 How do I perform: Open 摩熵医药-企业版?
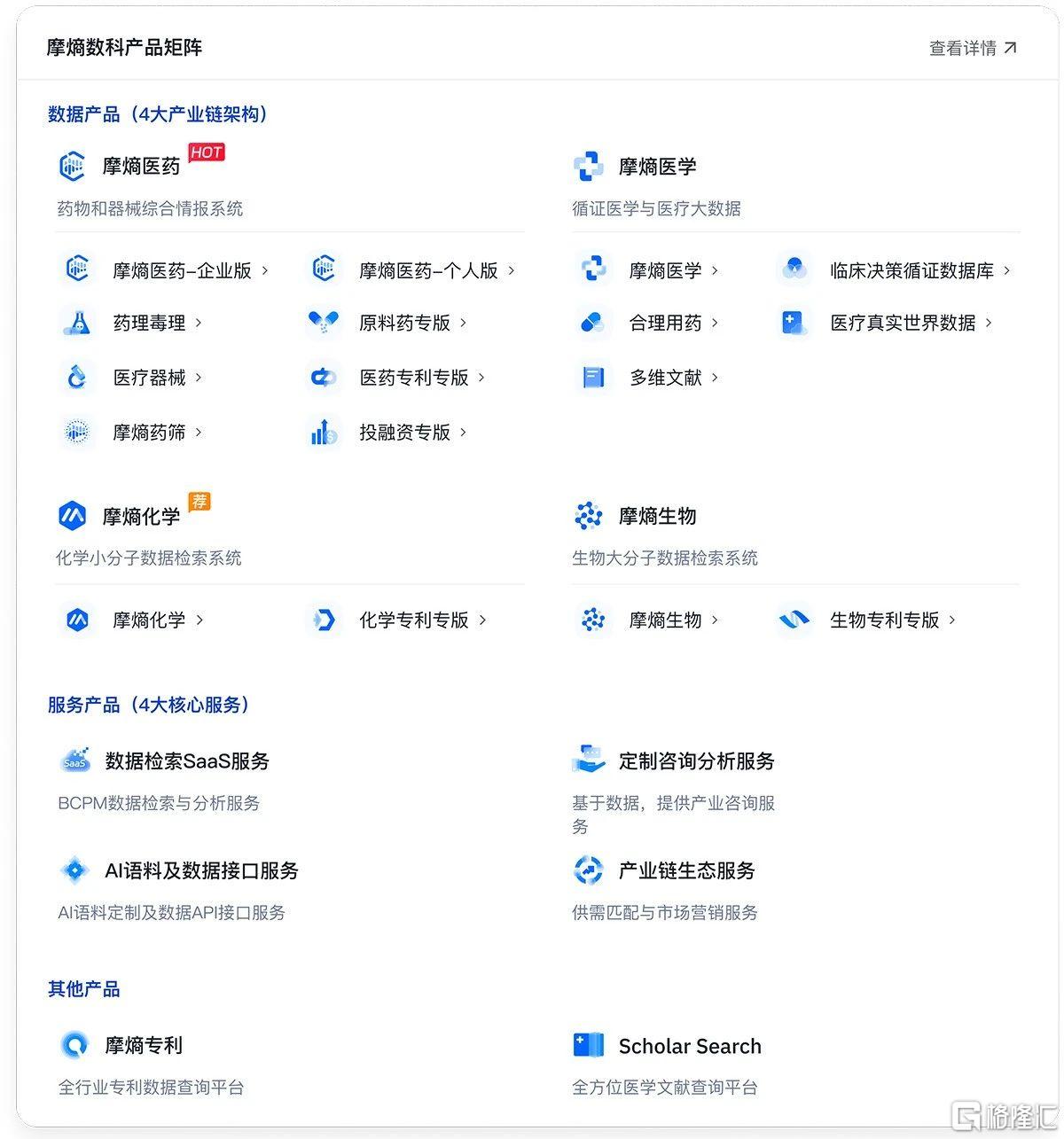click(x=182, y=270)
